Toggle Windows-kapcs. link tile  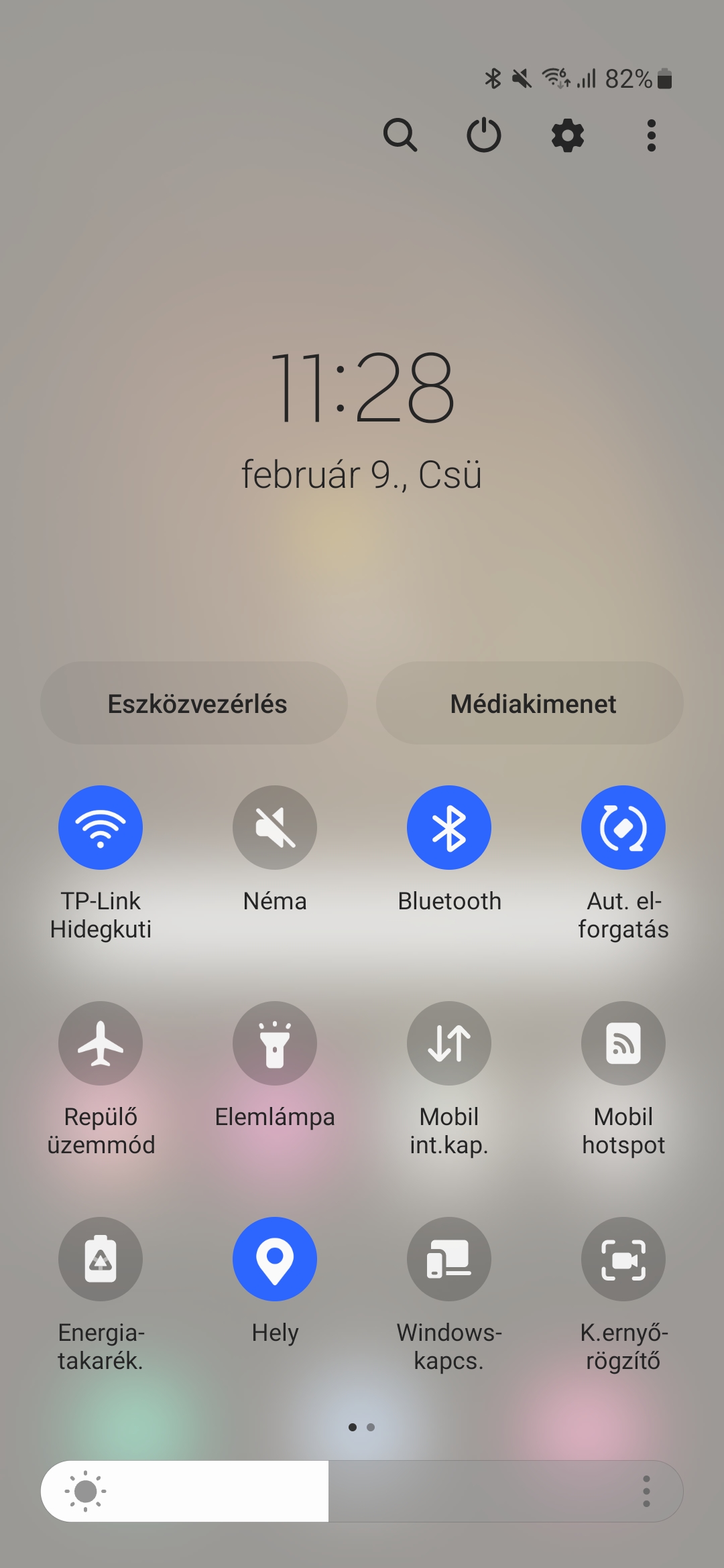pyautogui.click(x=449, y=1259)
